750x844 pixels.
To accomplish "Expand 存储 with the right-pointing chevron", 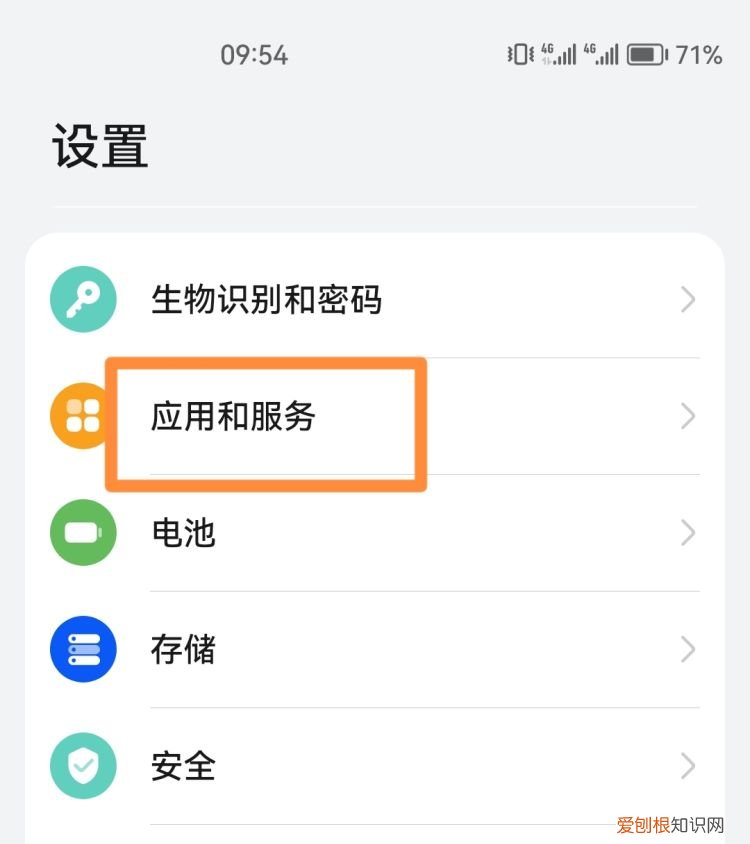I will click(x=688, y=649).
